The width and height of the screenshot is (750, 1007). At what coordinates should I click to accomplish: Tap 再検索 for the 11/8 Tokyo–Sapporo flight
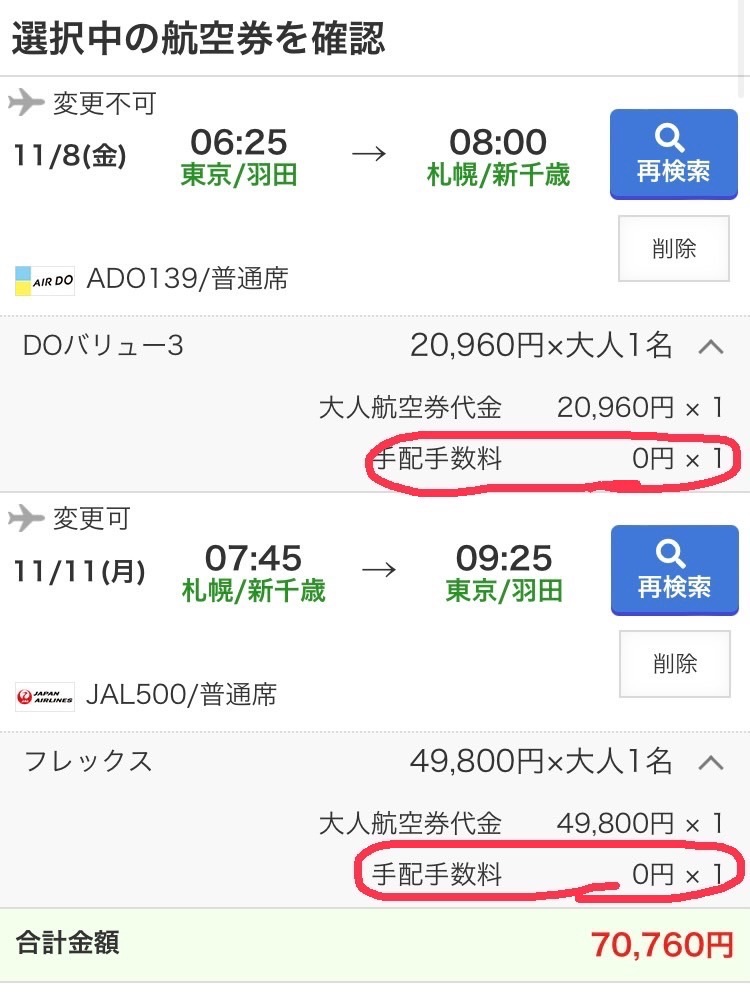click(673, 154)
